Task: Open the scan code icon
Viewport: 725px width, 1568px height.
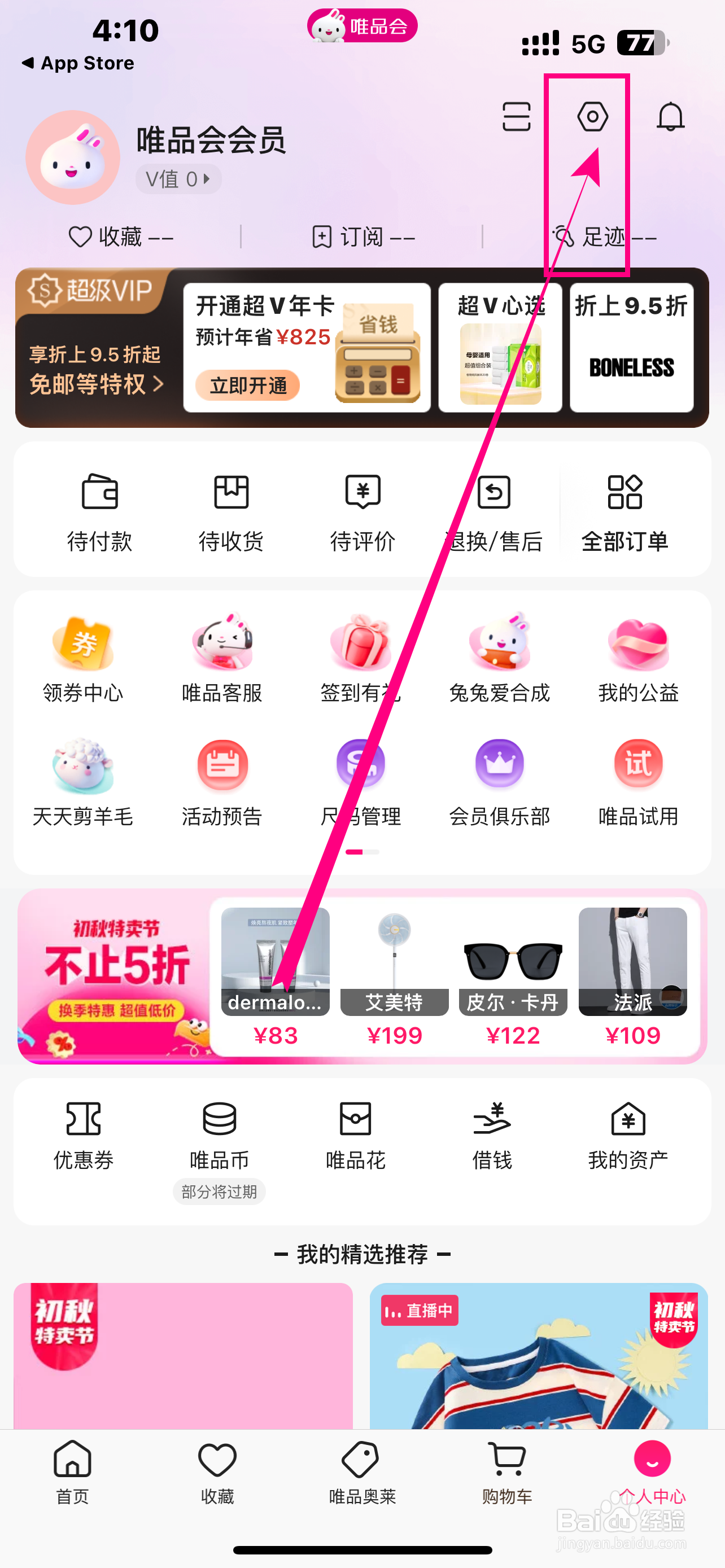Action: 516,116
